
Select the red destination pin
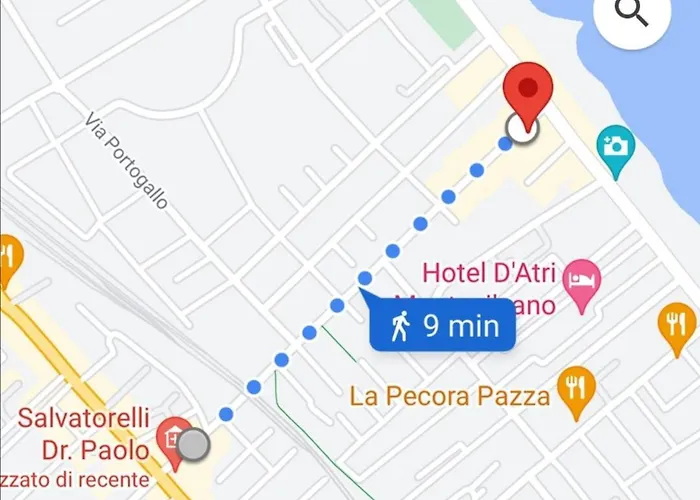[528, 92]
